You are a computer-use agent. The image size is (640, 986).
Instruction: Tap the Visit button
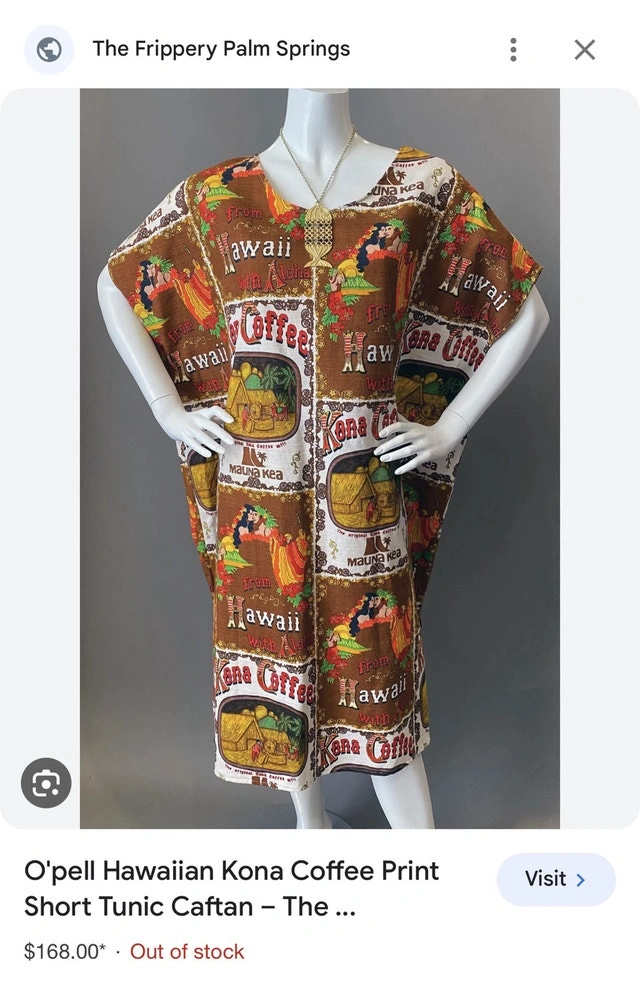pos(556,879)
